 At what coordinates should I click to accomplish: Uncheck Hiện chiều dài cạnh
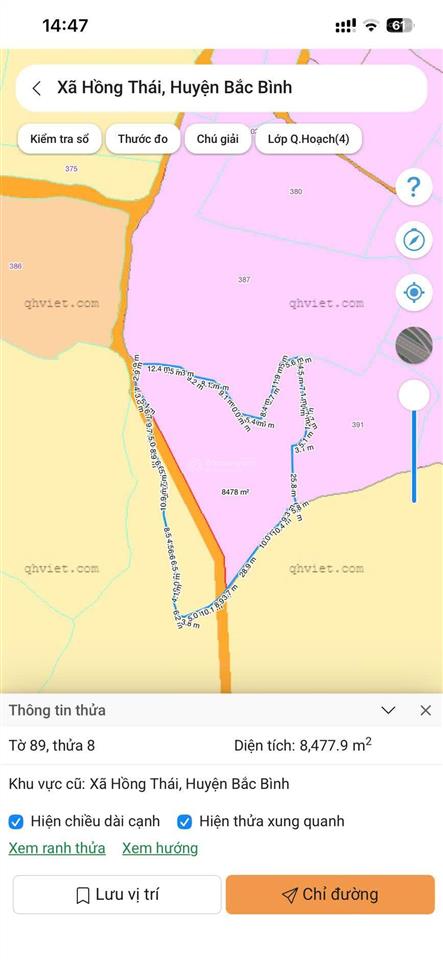click(x=16, y=822)
